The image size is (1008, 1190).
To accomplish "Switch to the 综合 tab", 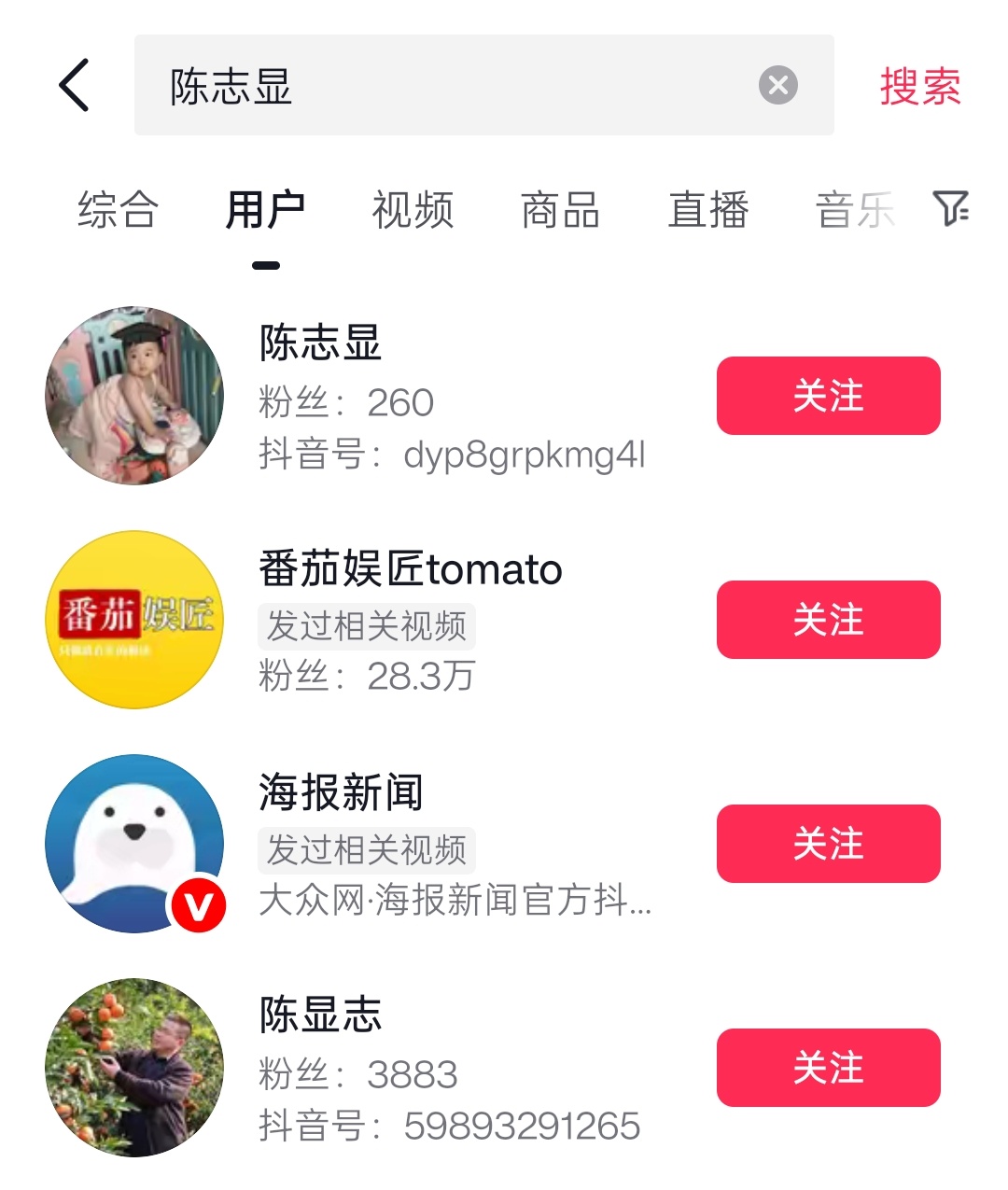I will [x=118, y=209].
